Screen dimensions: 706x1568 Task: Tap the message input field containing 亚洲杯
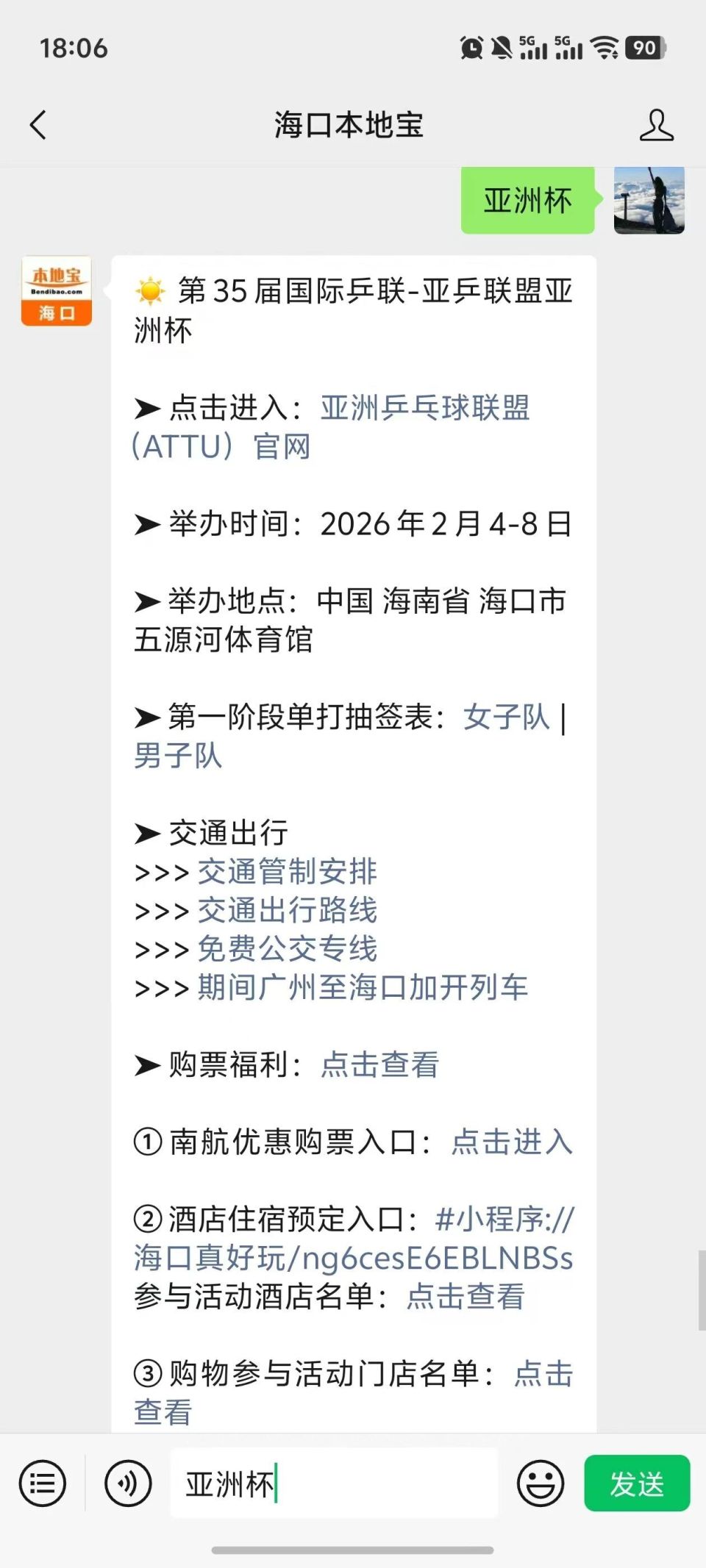pyautogui.click(x=335, y=1483)
